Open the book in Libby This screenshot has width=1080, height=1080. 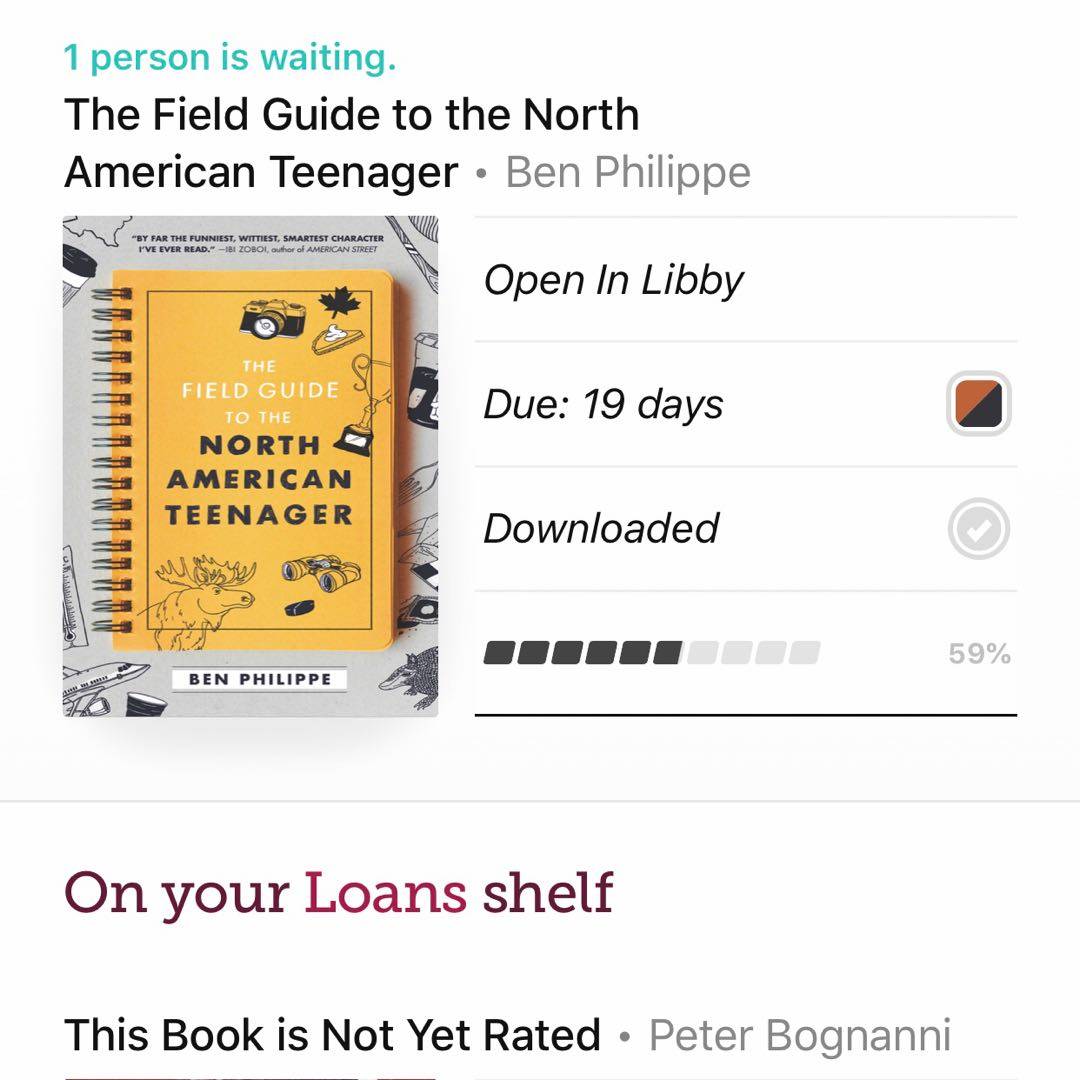coord(614,280)
